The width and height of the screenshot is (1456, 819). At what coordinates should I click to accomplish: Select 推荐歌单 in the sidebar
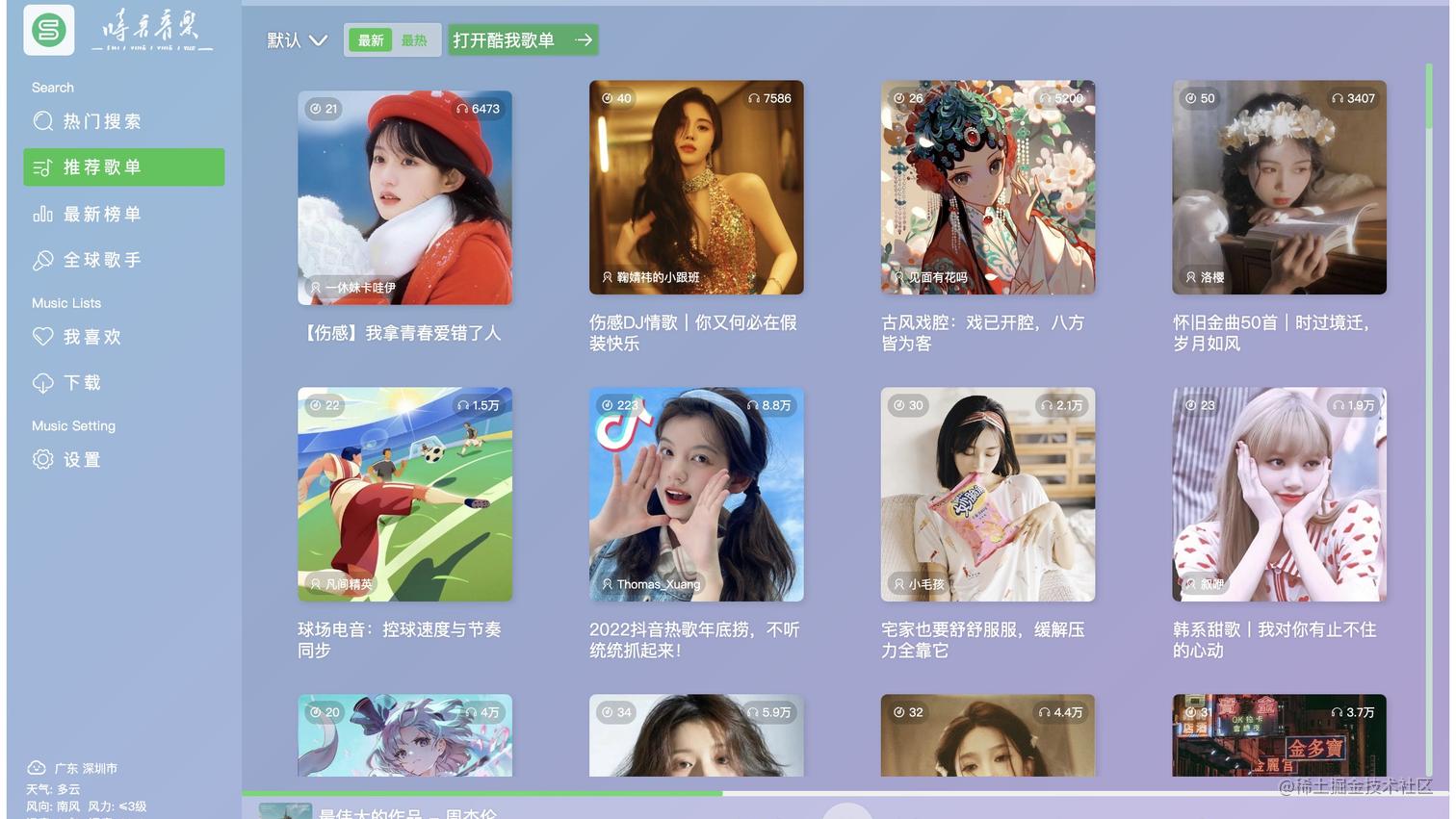(123, 167)
